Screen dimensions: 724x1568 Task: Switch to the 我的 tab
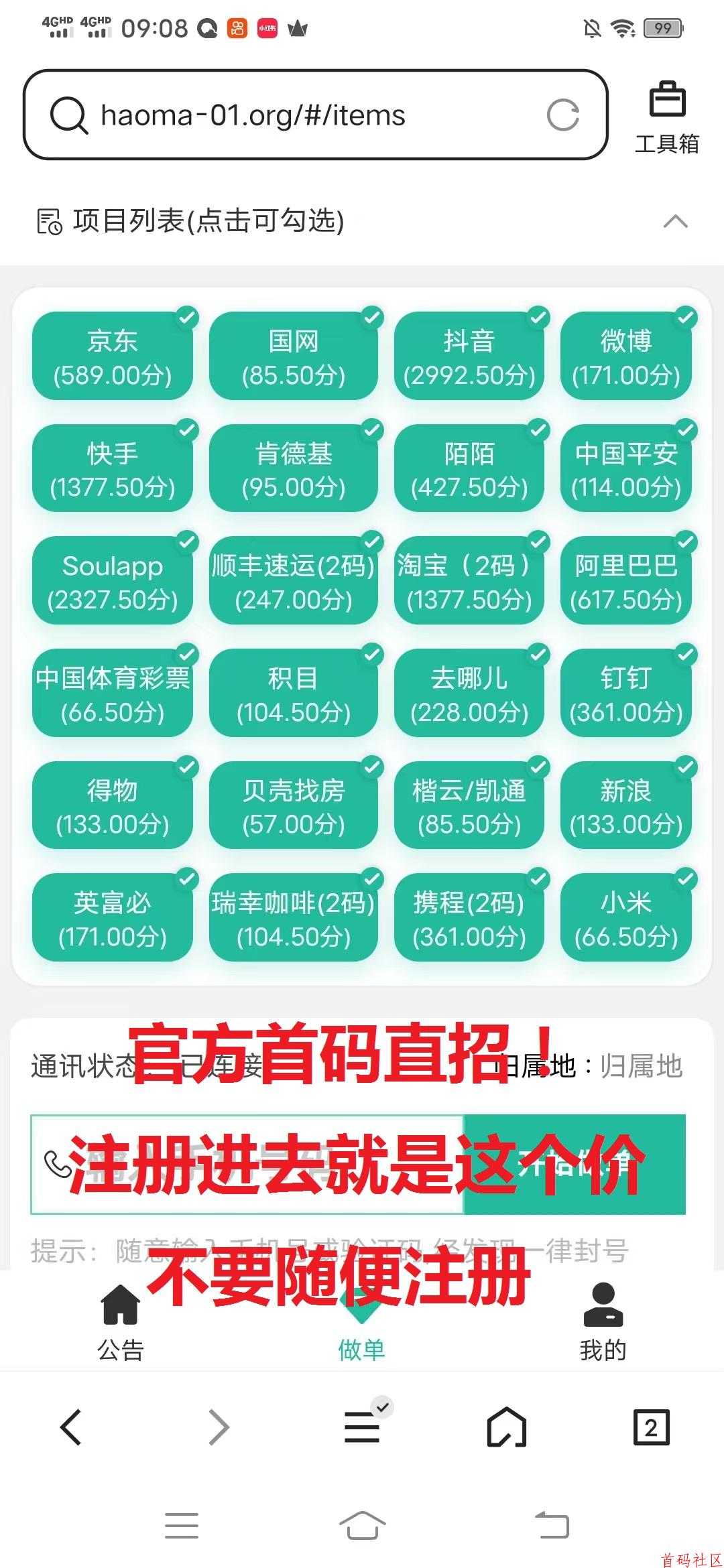603,1321
